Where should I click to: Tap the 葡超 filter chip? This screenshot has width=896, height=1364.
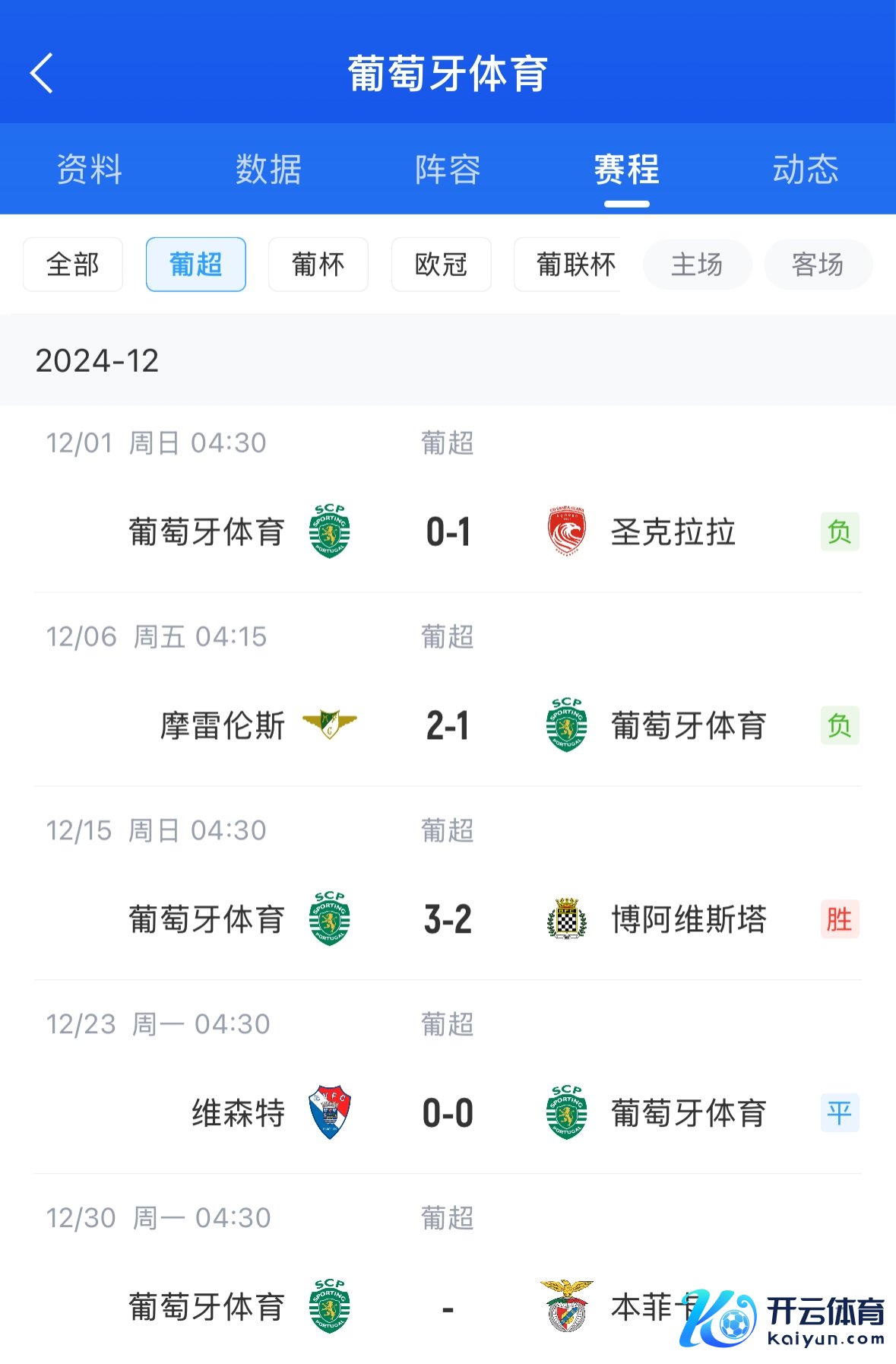point(195,265)
